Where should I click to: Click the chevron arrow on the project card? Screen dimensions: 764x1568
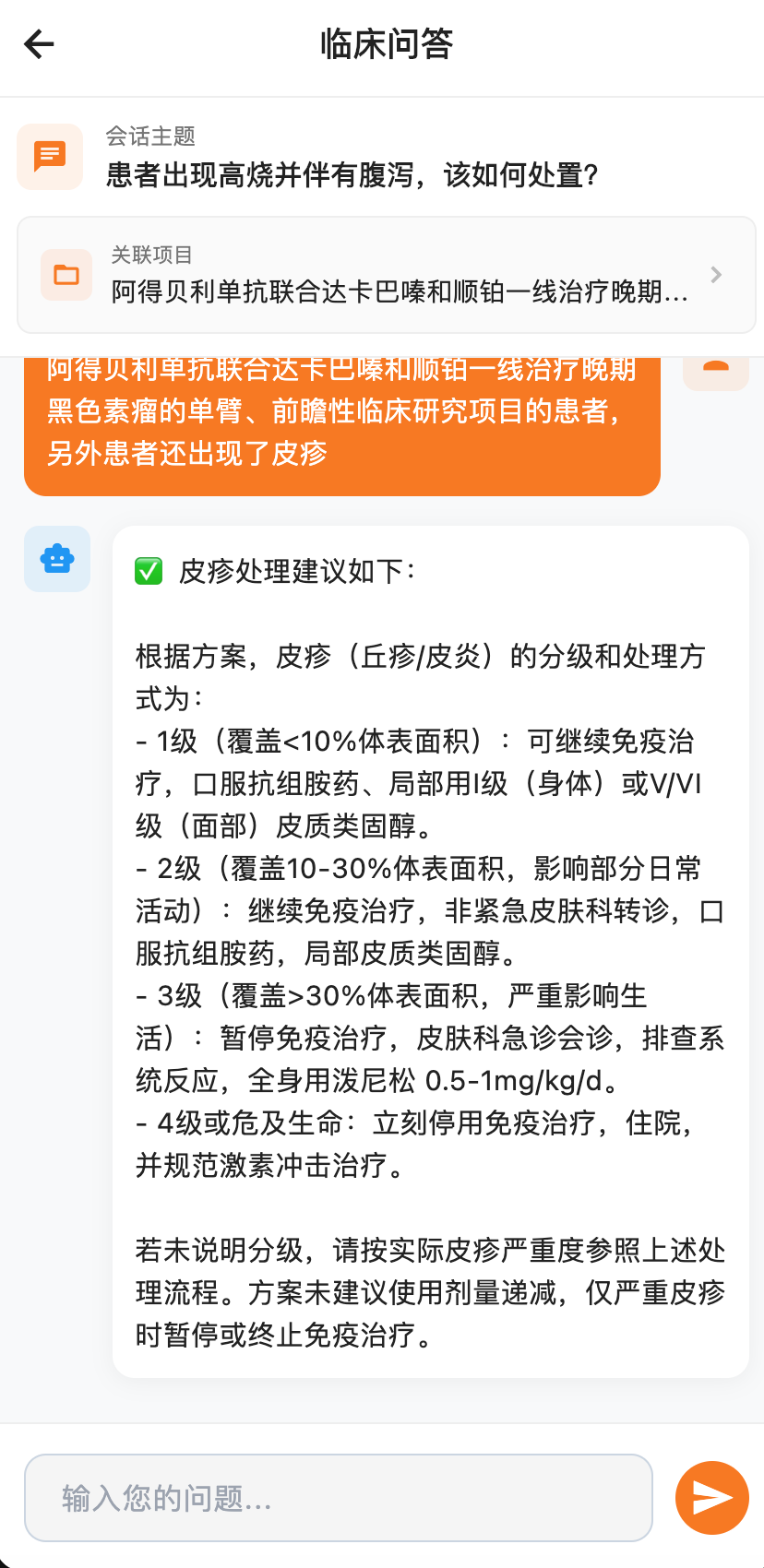coord(716,274)
